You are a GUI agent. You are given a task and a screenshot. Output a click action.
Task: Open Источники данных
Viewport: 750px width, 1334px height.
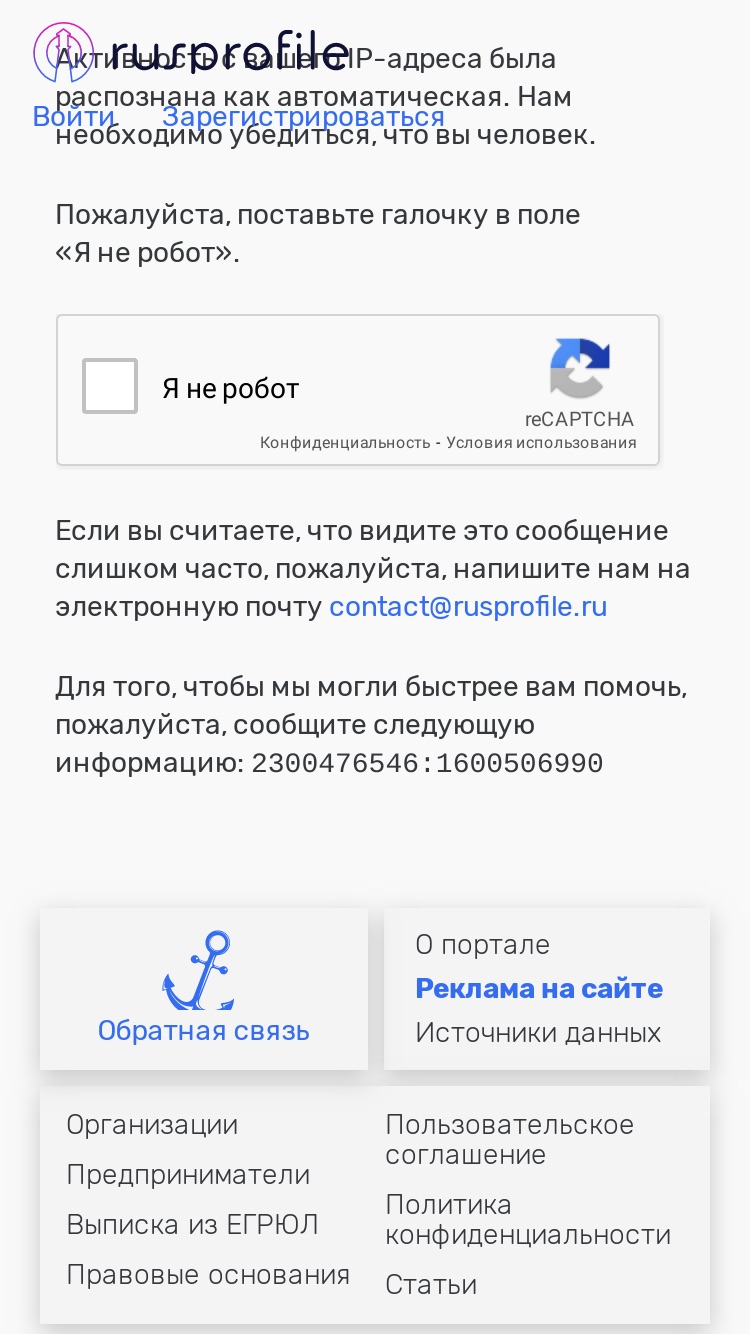click(539, 1033)
